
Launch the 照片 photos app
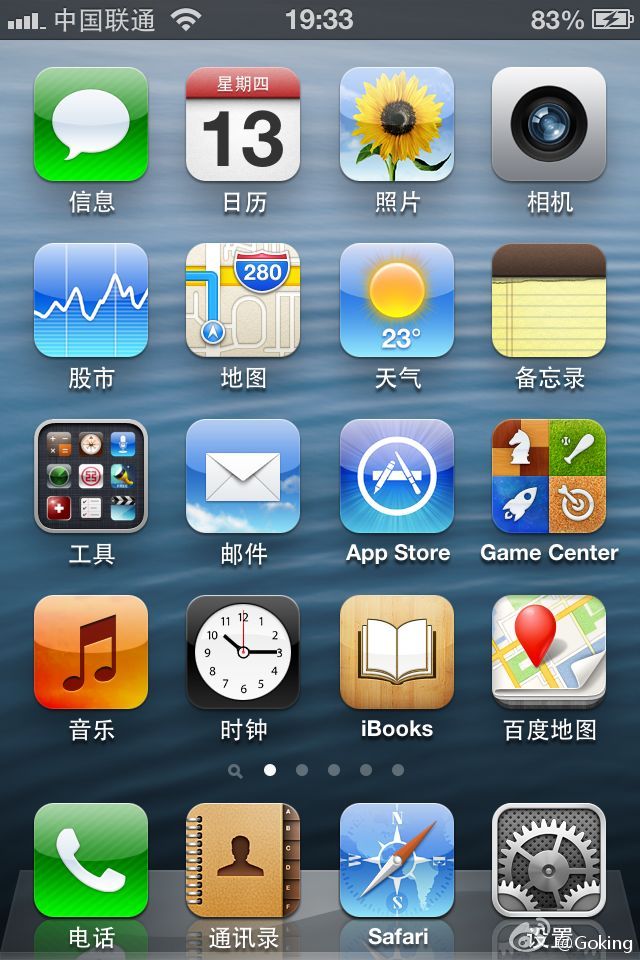tap(397, 124)
